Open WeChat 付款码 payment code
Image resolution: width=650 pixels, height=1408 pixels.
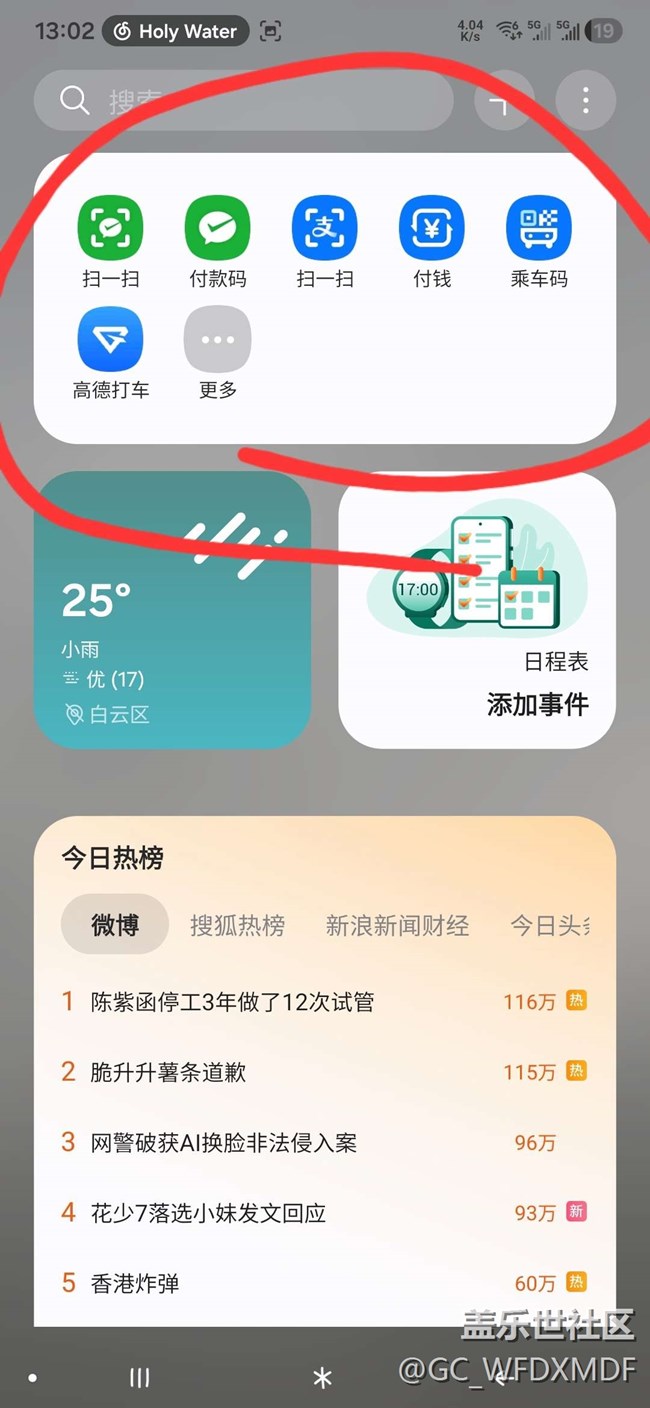point(218,229)
